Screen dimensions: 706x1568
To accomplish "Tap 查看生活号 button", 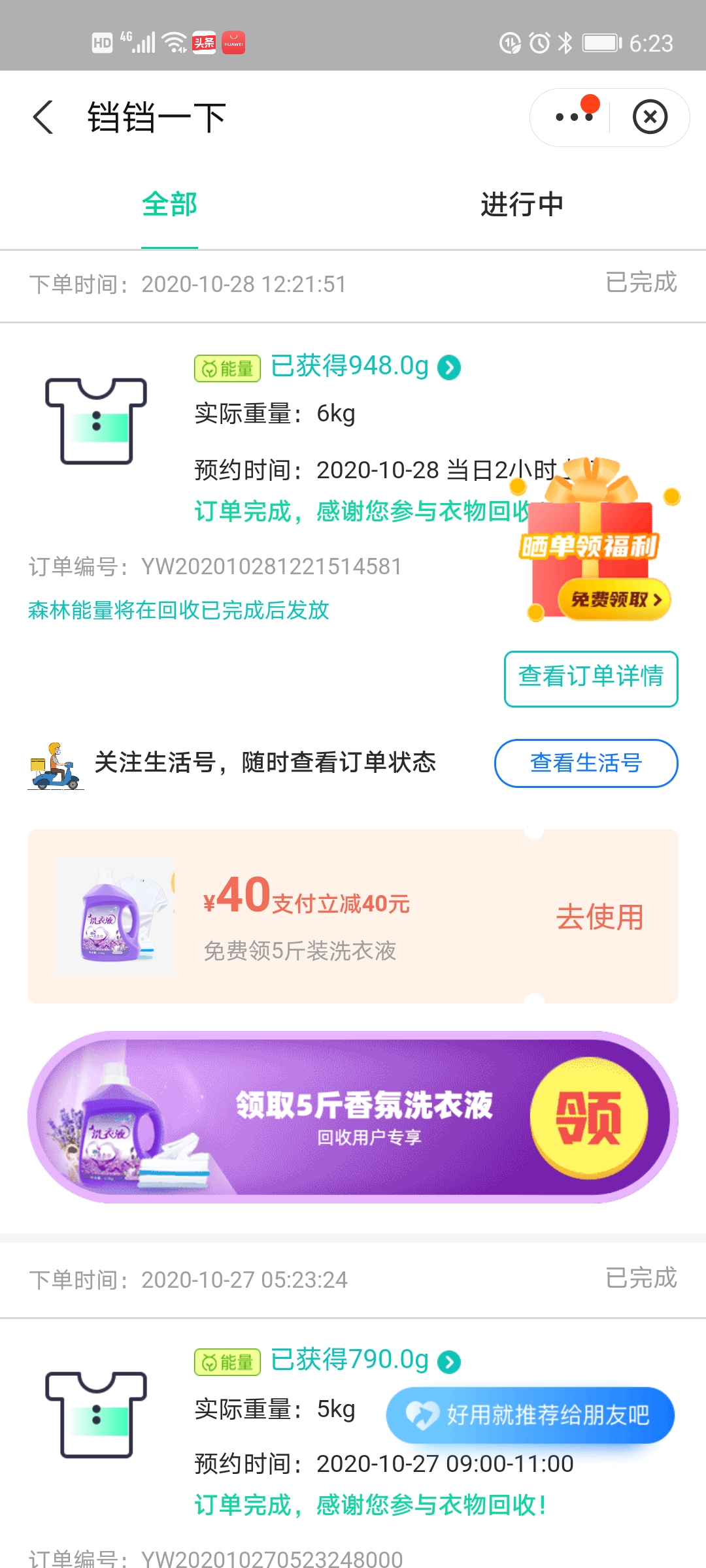I will (x=586, y=763).
